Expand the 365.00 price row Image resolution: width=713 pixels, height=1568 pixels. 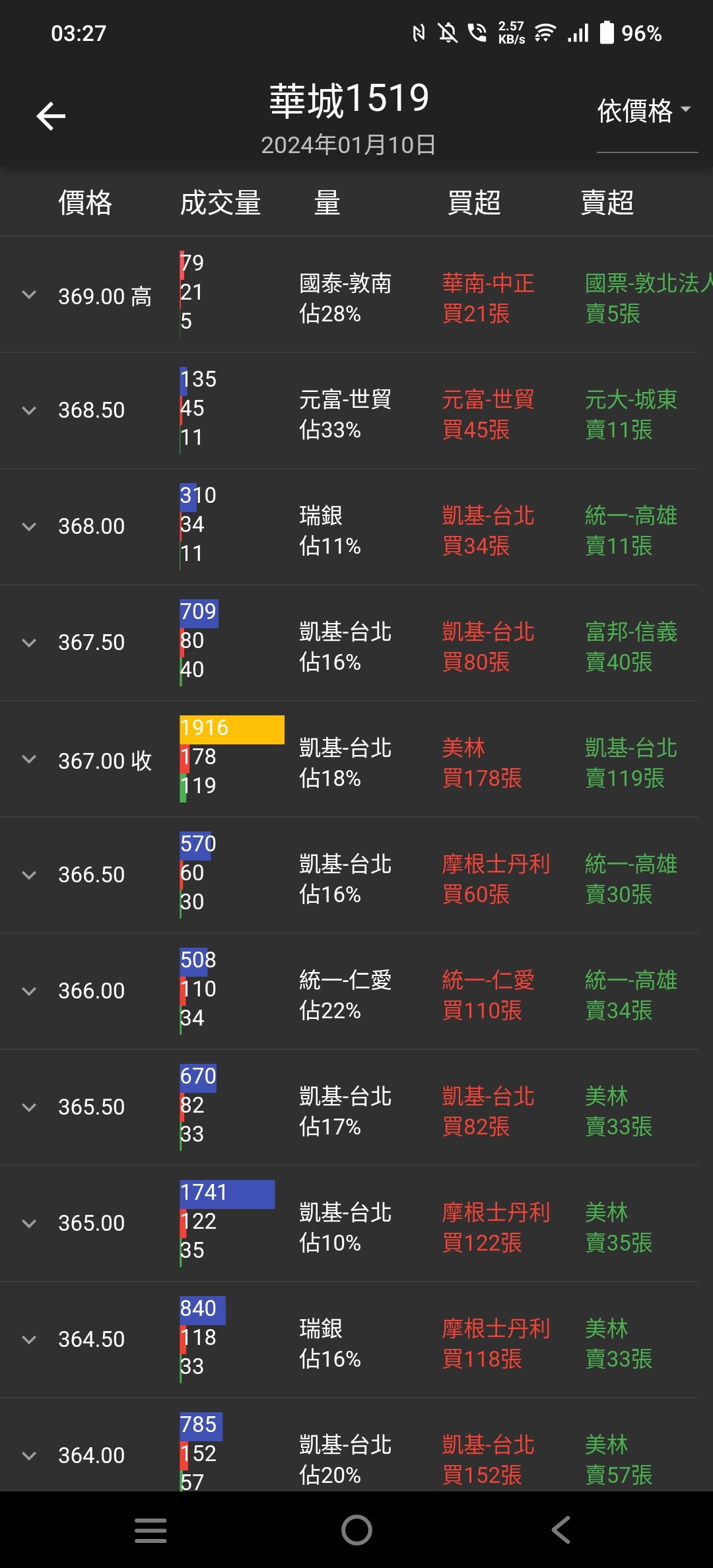click(29, 1224)
